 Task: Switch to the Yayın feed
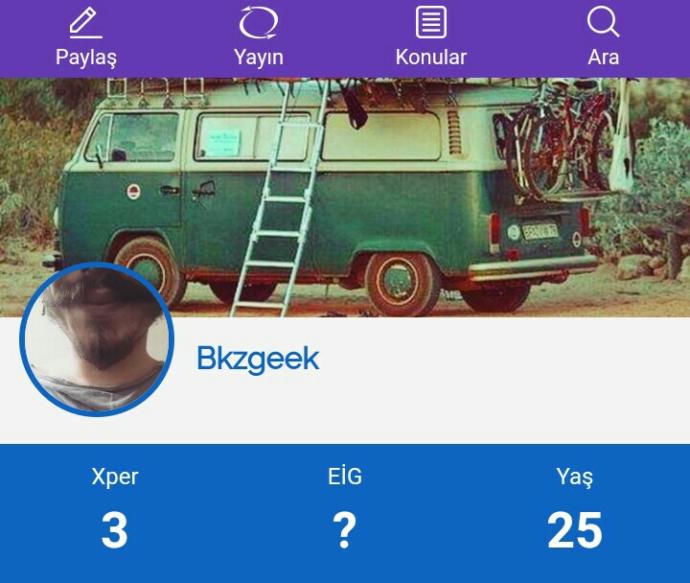click(x=258, y=36)
